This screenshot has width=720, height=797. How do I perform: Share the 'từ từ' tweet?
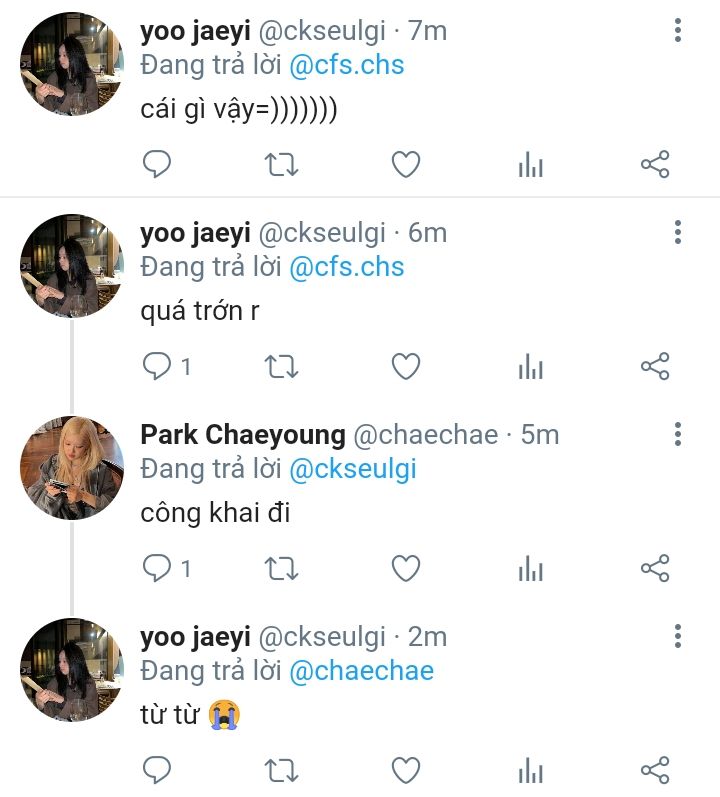point(654,769)
